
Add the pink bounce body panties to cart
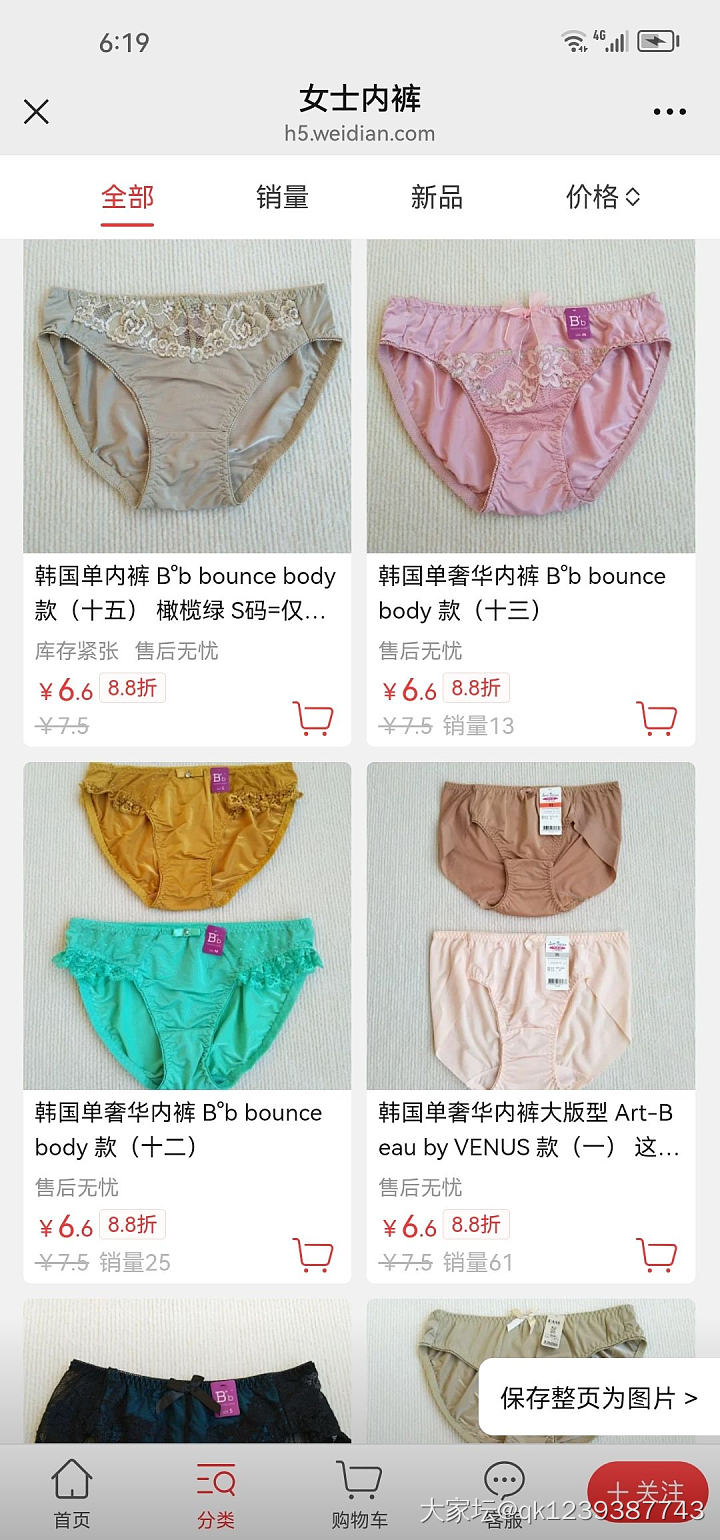coord(657,718)
